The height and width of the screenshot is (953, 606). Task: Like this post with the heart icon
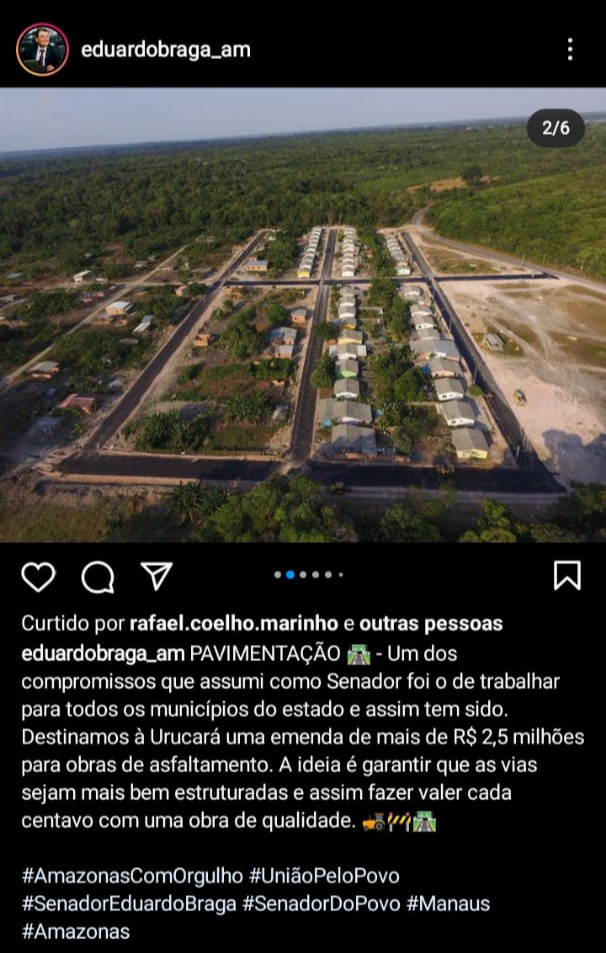[x=38, y=576]
